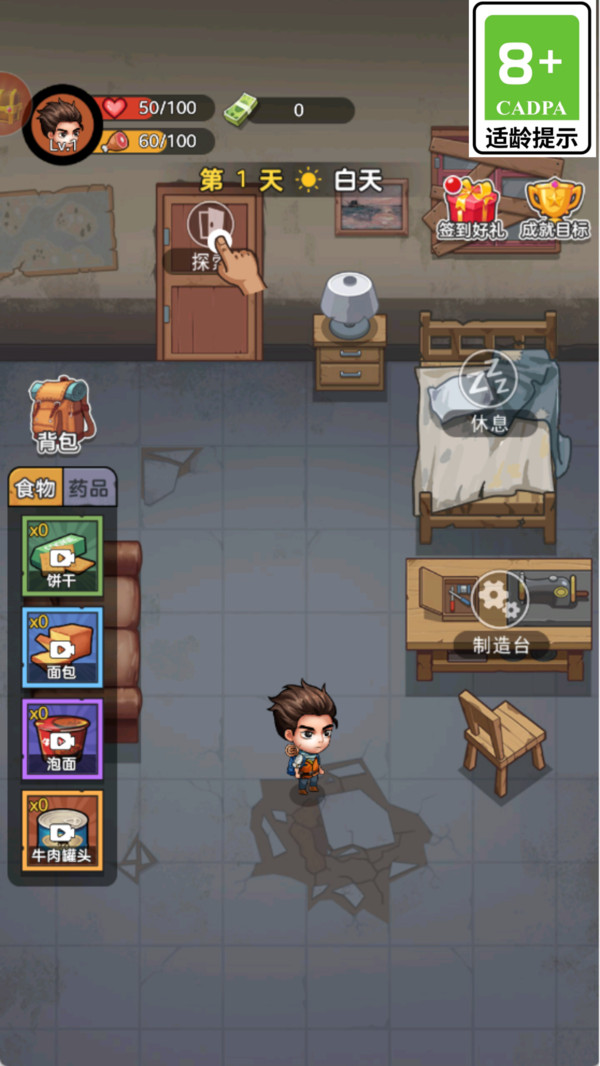Screen dimensions: 600x1066
Task: View the 适龄提示 age rating notice
Action: (x=532, y=78)
